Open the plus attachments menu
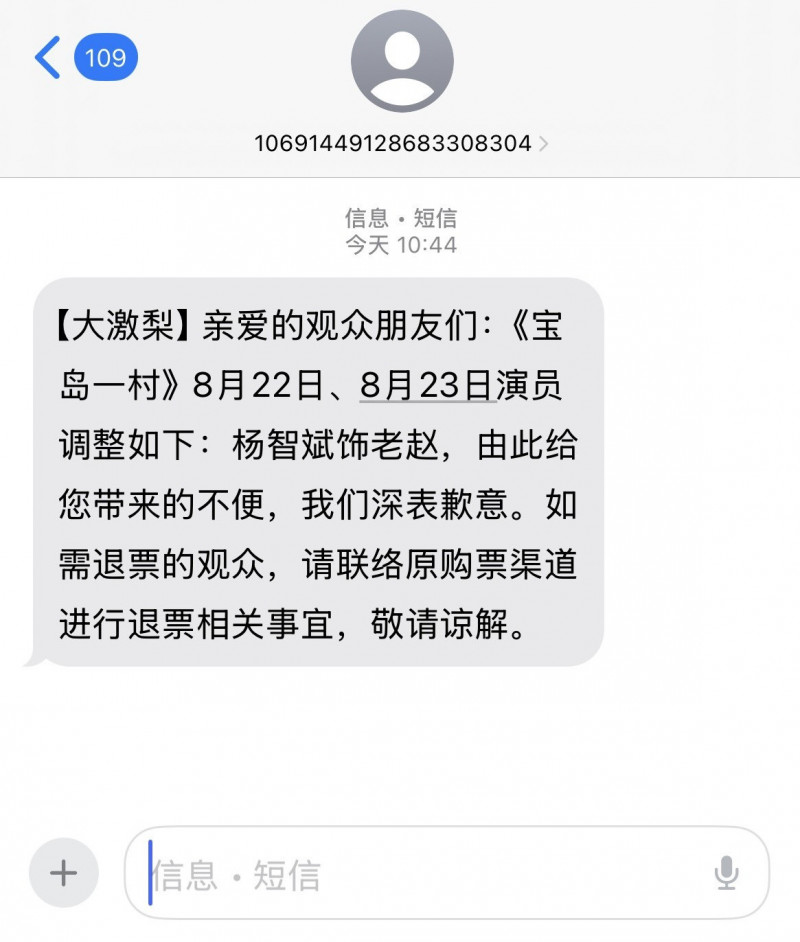The height and width of the screenshot is (942, 800). 63,873
